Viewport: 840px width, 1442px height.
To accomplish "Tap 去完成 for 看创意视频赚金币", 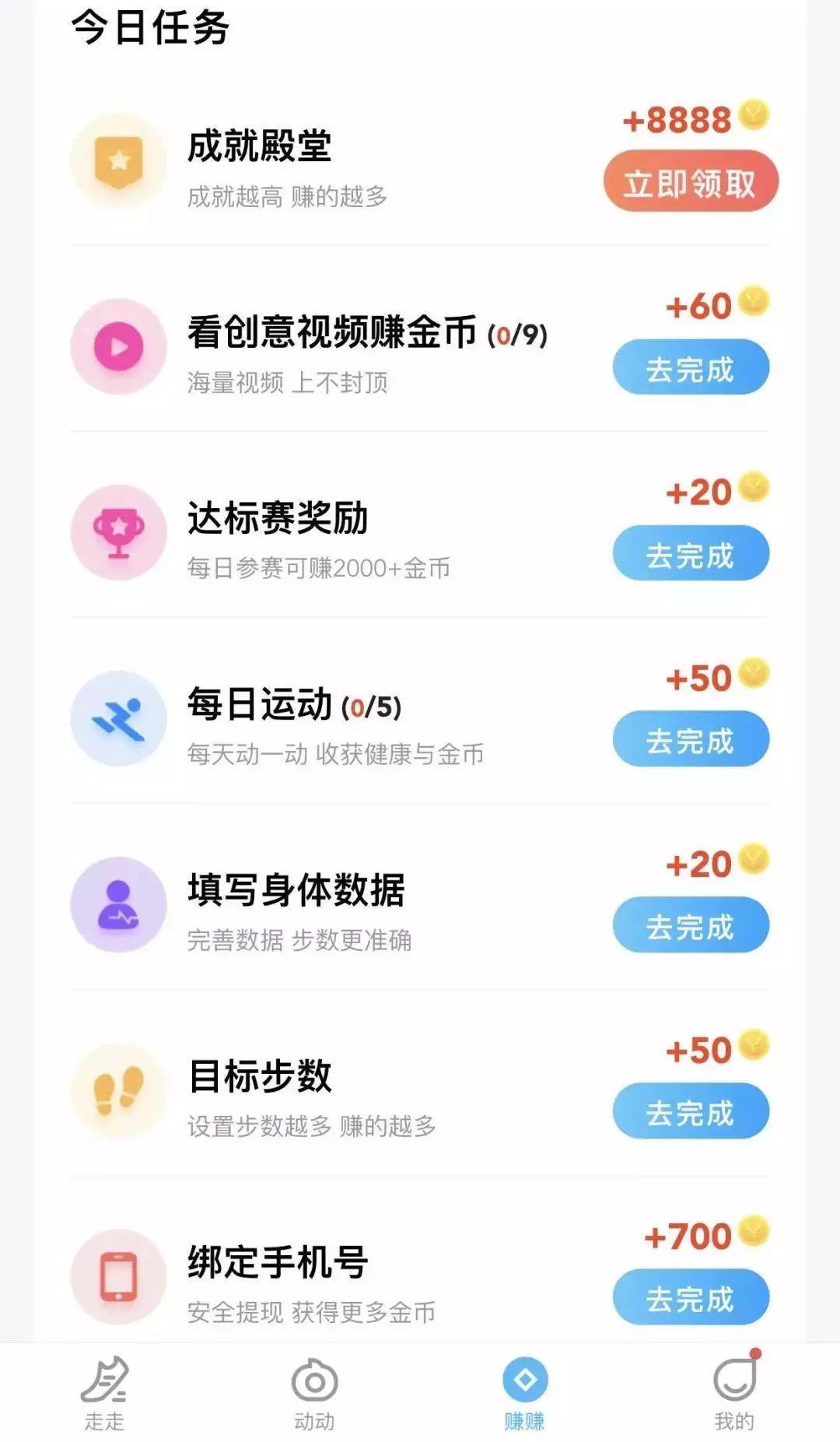I will point(691,367).
